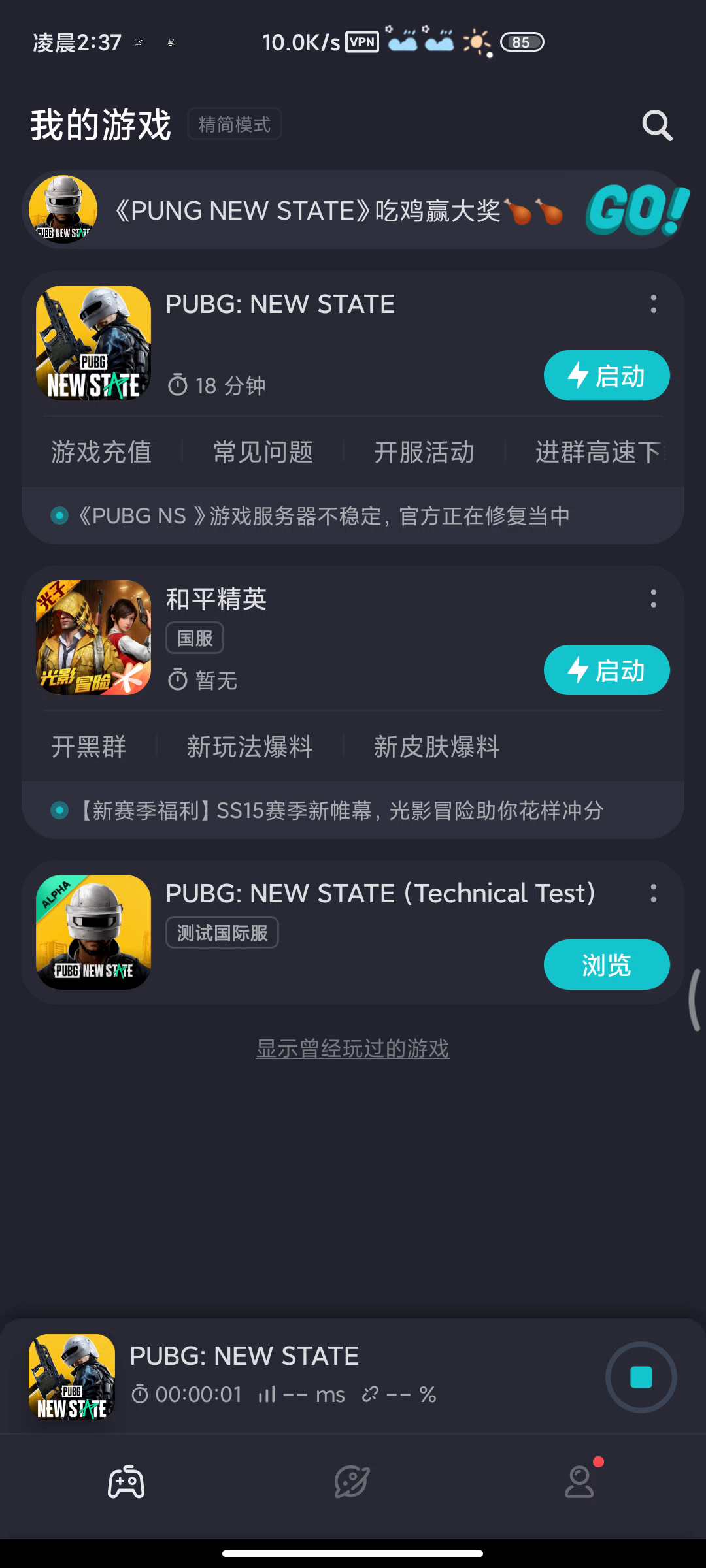Open 开黑群 link
Image resolution: width=706 pixels, height=1568 pixels.
click(89, 747)
